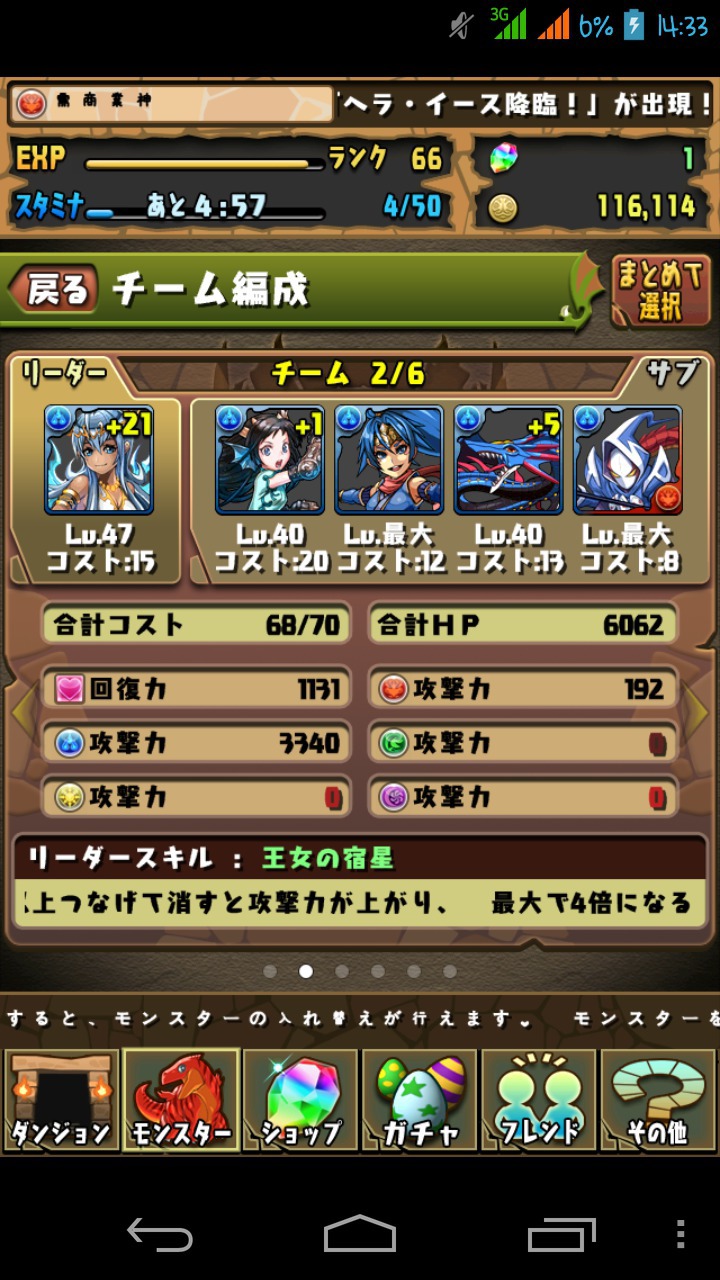Switch to the フレンド friends tab

[539, 1100]
